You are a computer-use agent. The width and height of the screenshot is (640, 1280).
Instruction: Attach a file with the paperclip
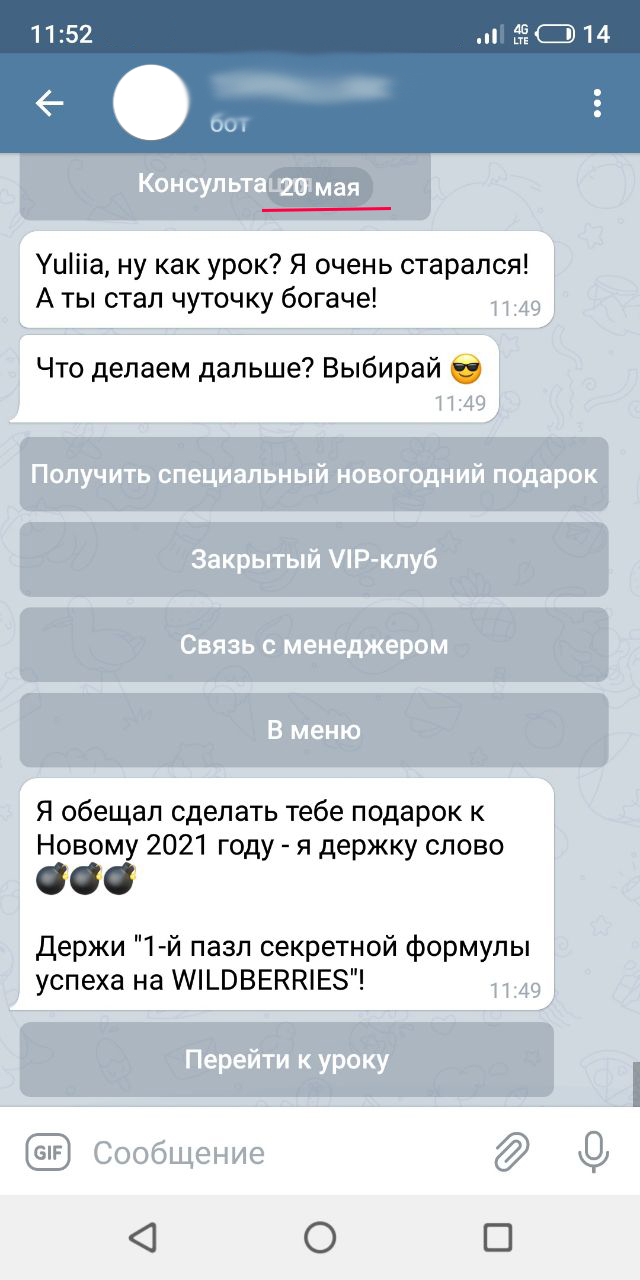click(x=511, y=1152)
